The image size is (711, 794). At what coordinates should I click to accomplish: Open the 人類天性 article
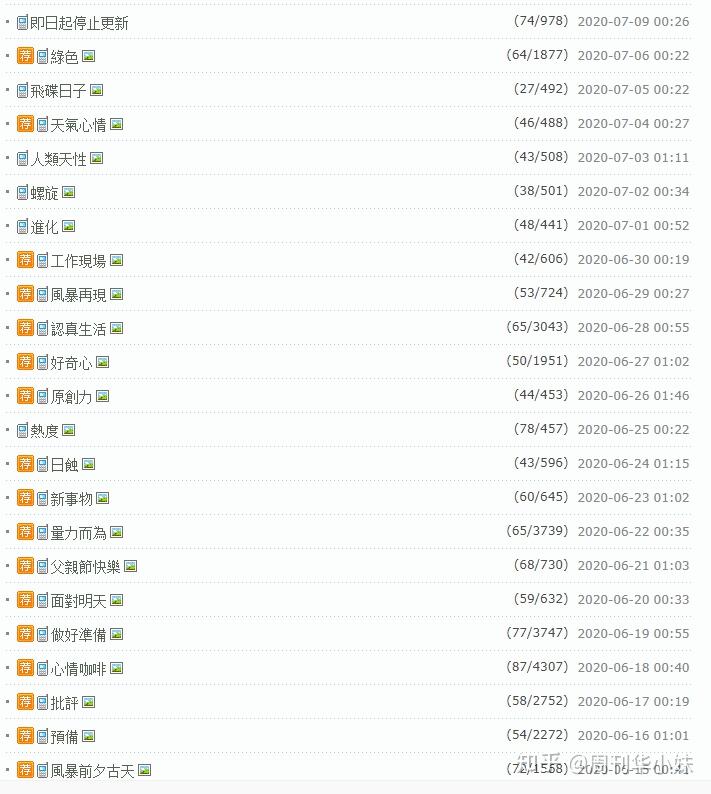click(x=59, y=159)
